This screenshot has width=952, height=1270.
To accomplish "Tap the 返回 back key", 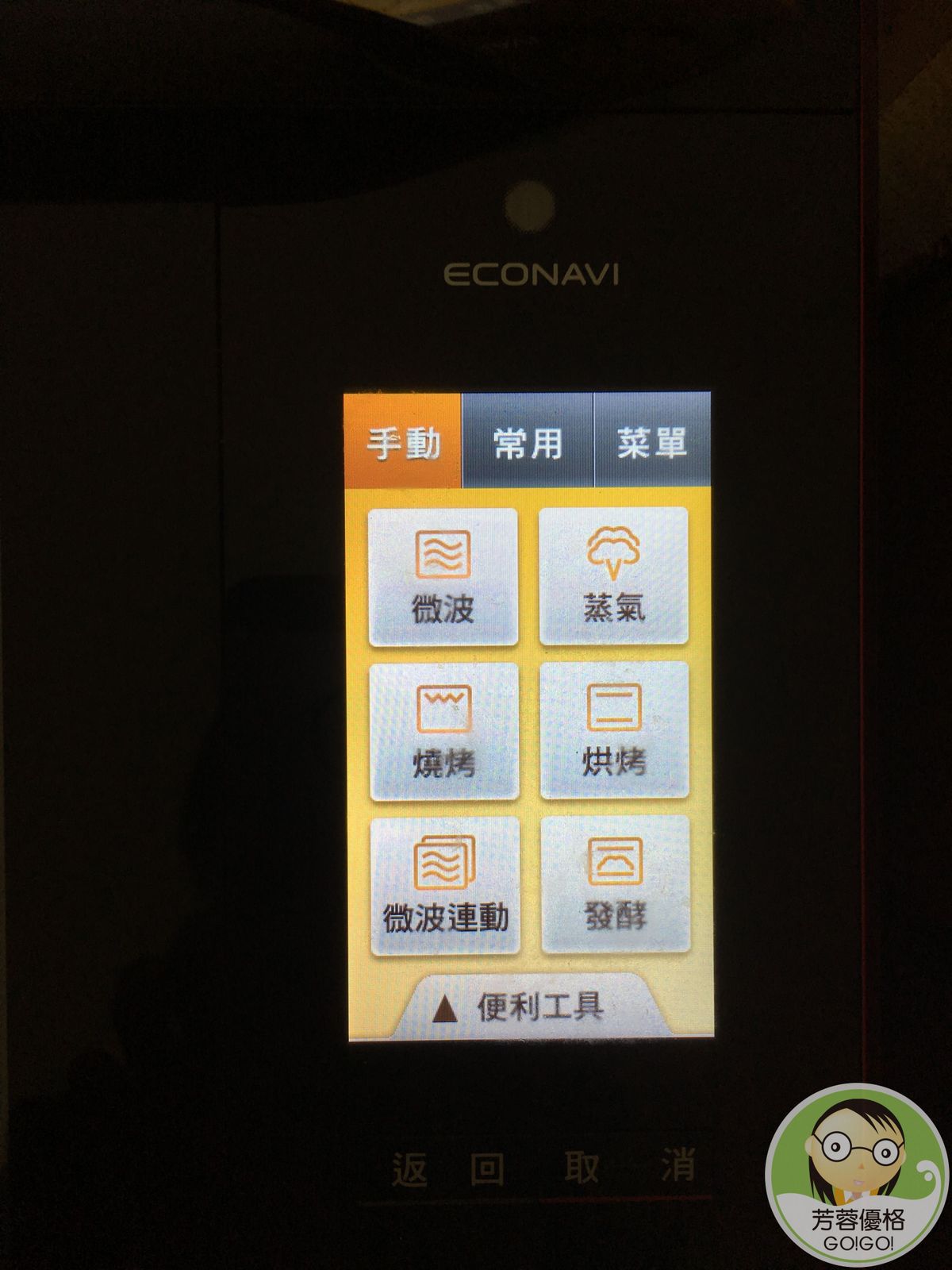I will (448, 1169).
